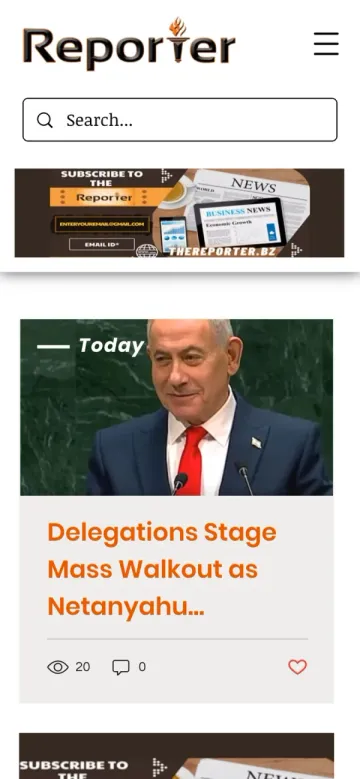Viewport: 360px width, 779px height.
Task: Open the Netanyahu speech article image
Action: click(176, 407)
